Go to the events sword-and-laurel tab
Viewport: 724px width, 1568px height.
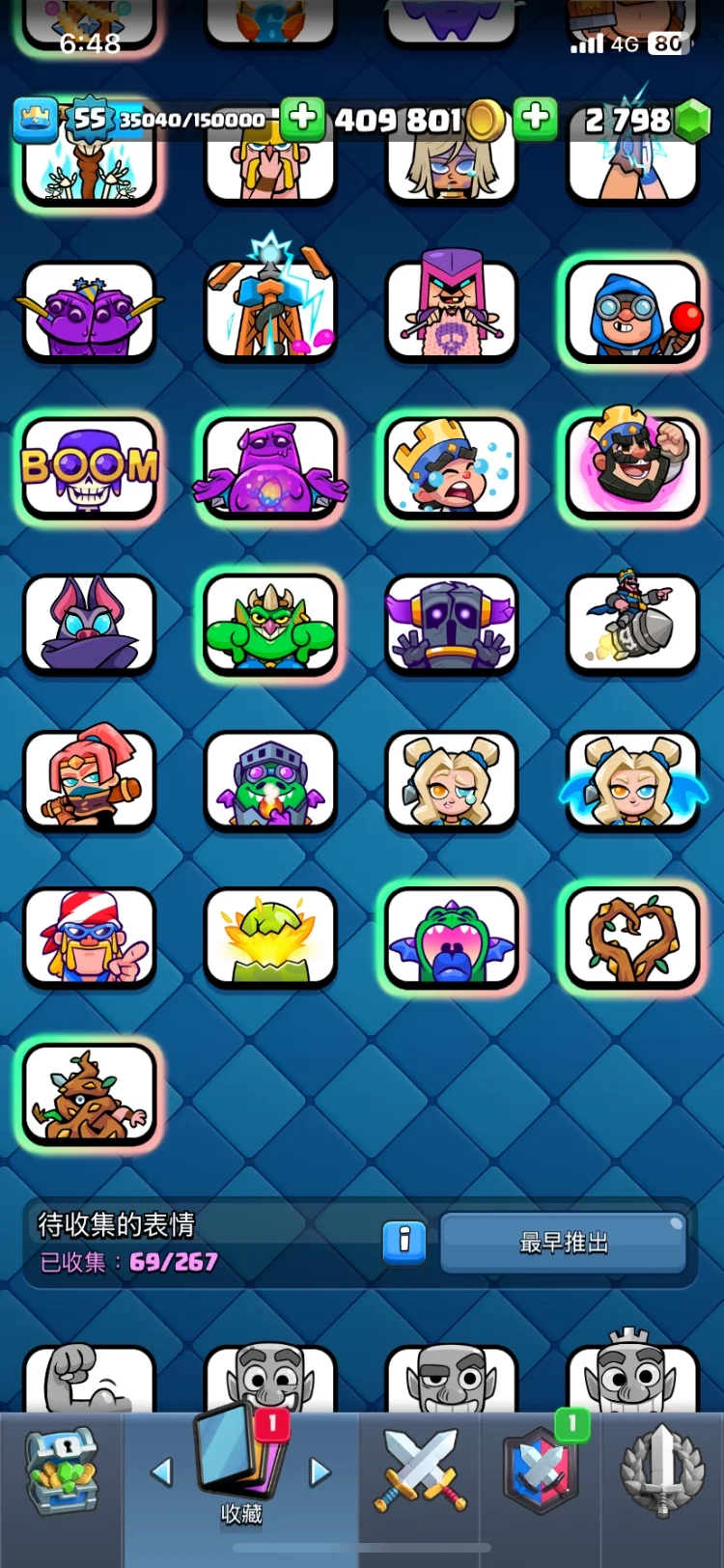tap(662, 1471)
